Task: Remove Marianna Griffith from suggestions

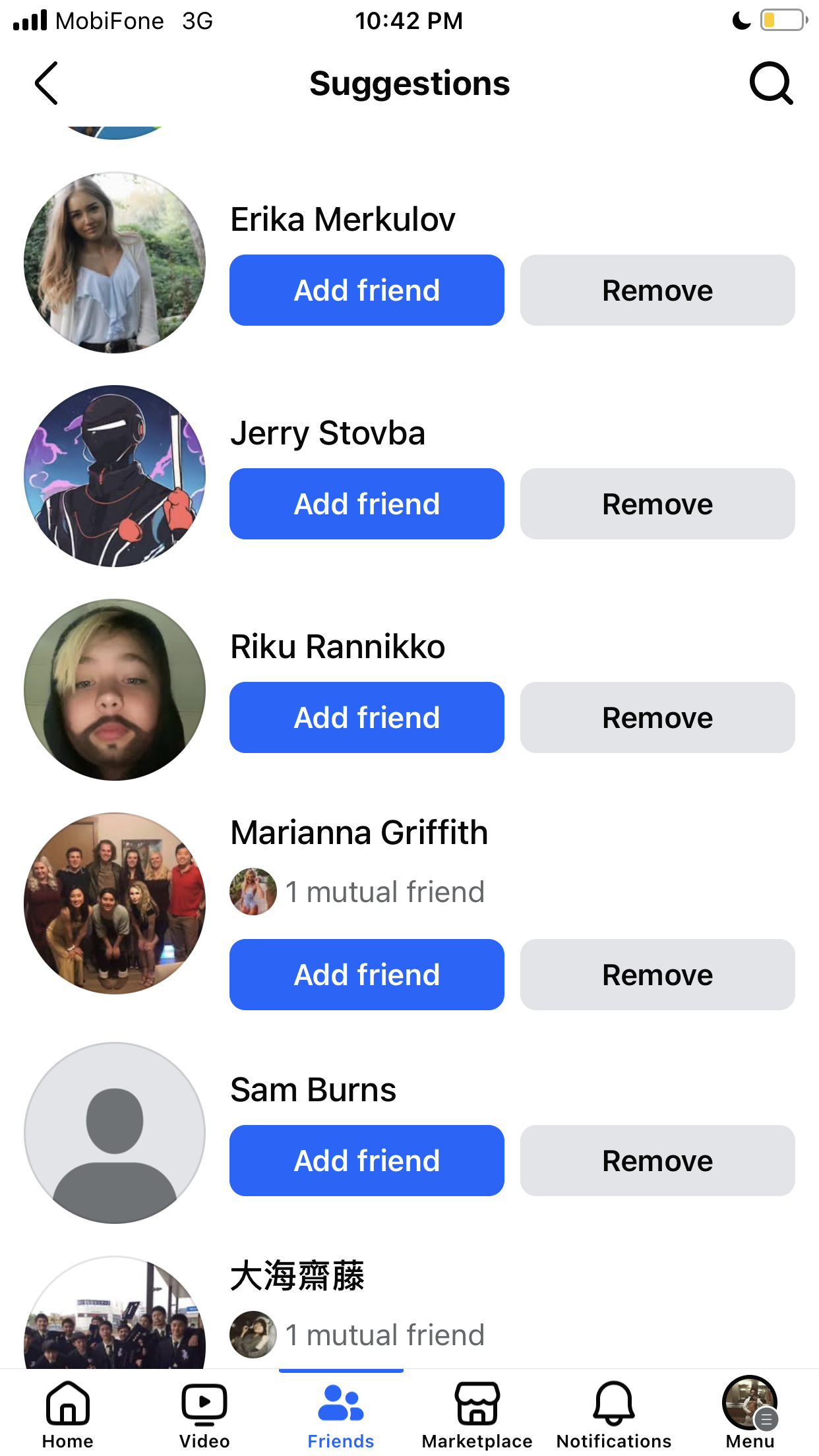Action: coord(657,975)
